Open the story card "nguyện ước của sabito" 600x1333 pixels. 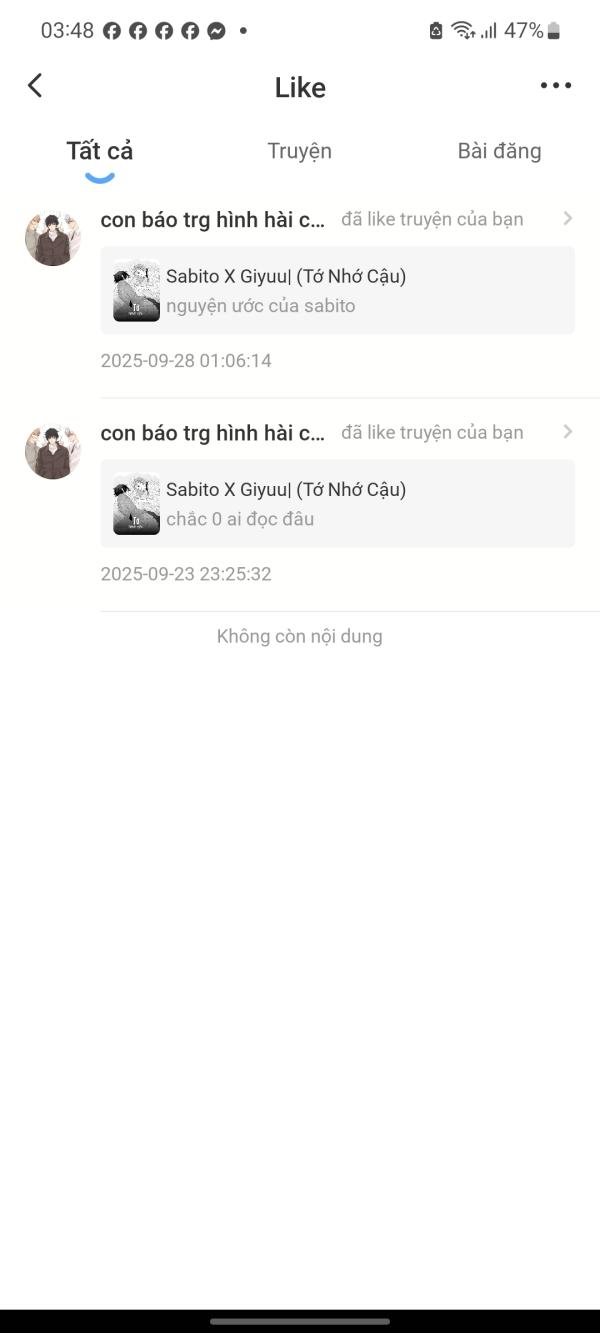pos(337,290)
